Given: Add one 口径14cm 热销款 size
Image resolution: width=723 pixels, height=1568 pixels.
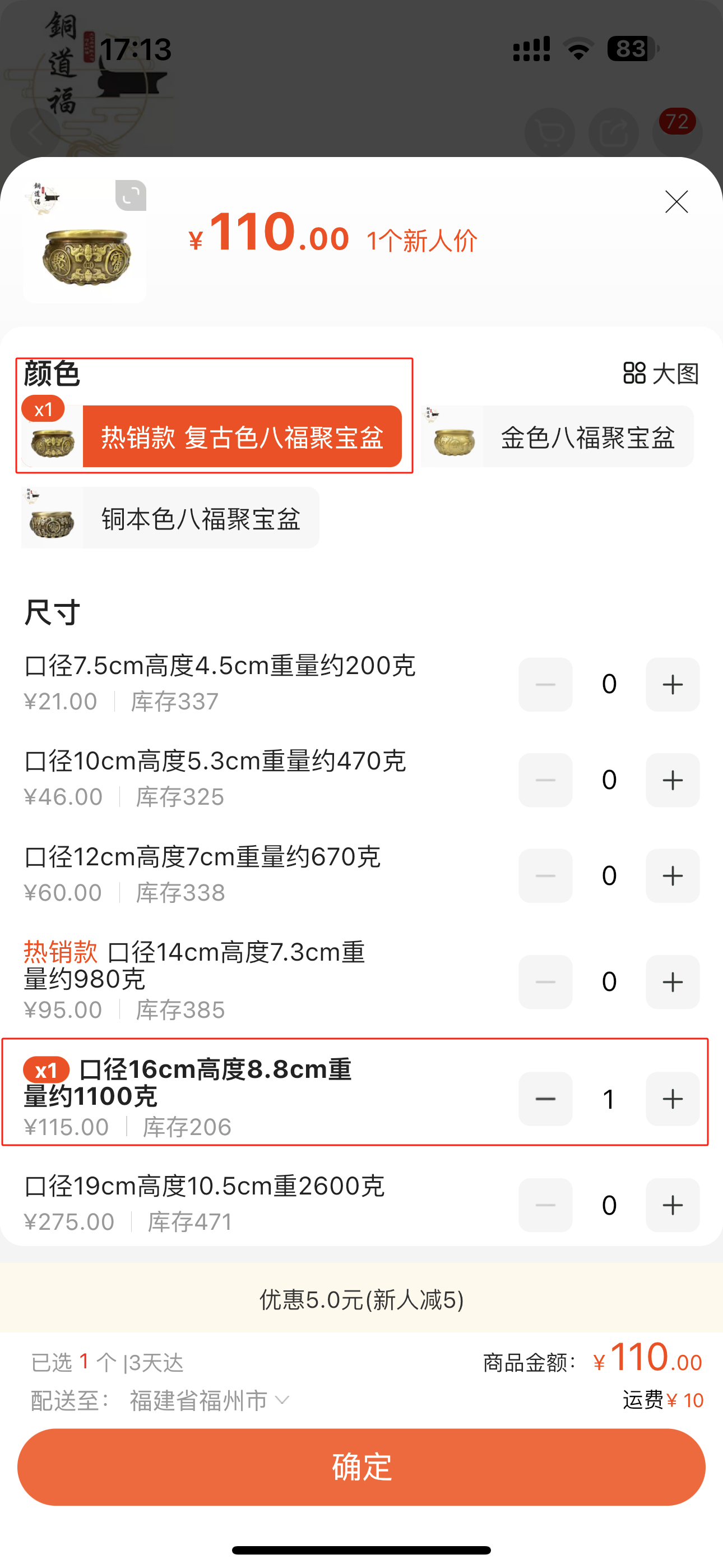Looking at the screenshot, I should (x=672, y=982).
